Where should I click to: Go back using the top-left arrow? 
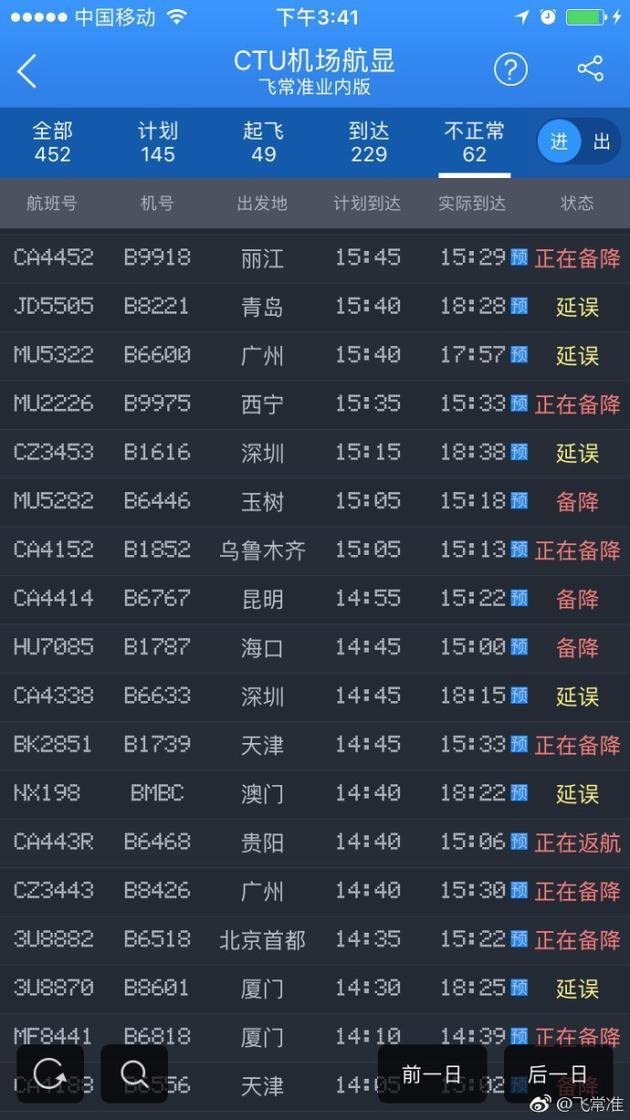point(26,71)
